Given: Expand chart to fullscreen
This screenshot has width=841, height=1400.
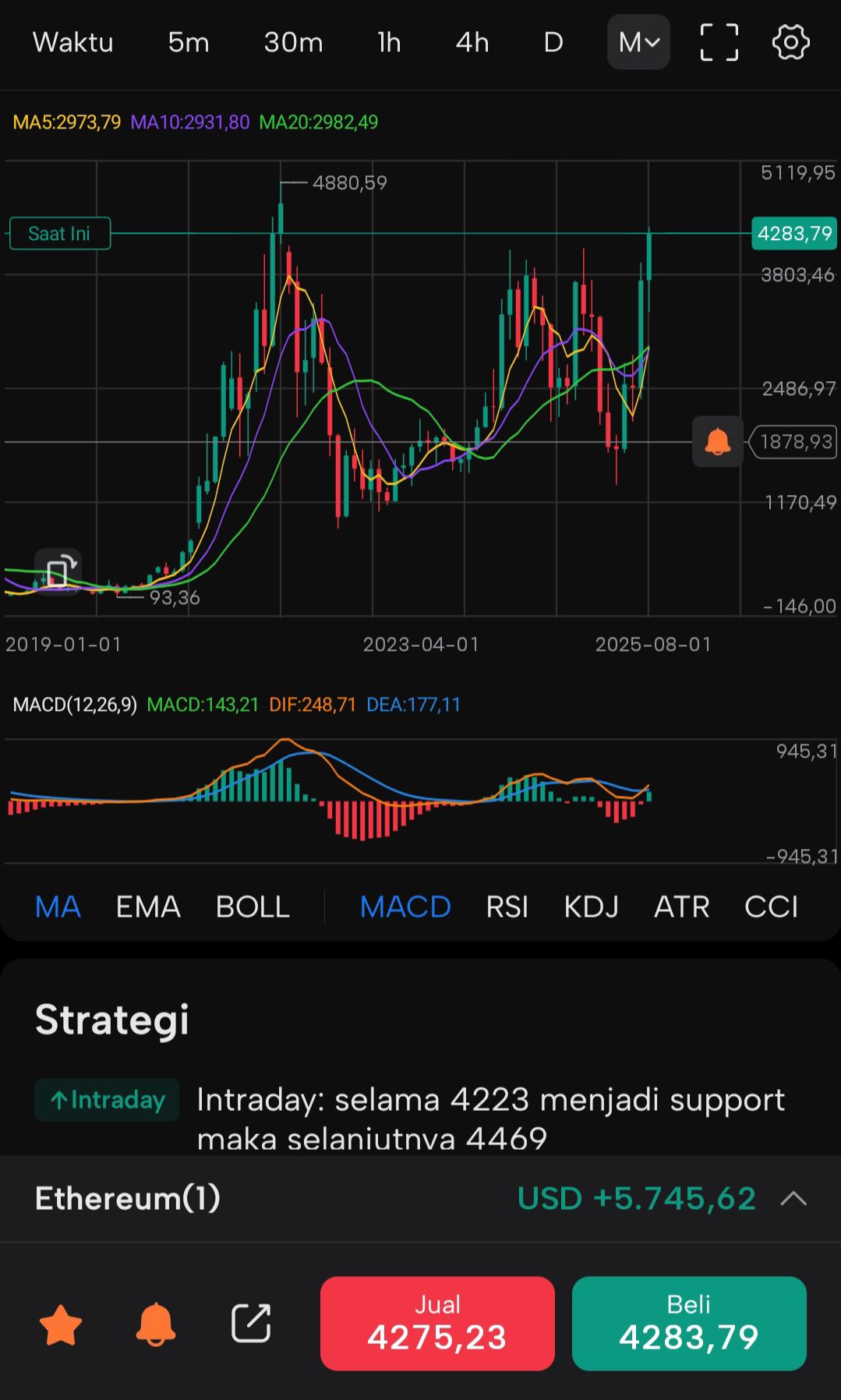Looking at the screenshot, I should point(719,42).
